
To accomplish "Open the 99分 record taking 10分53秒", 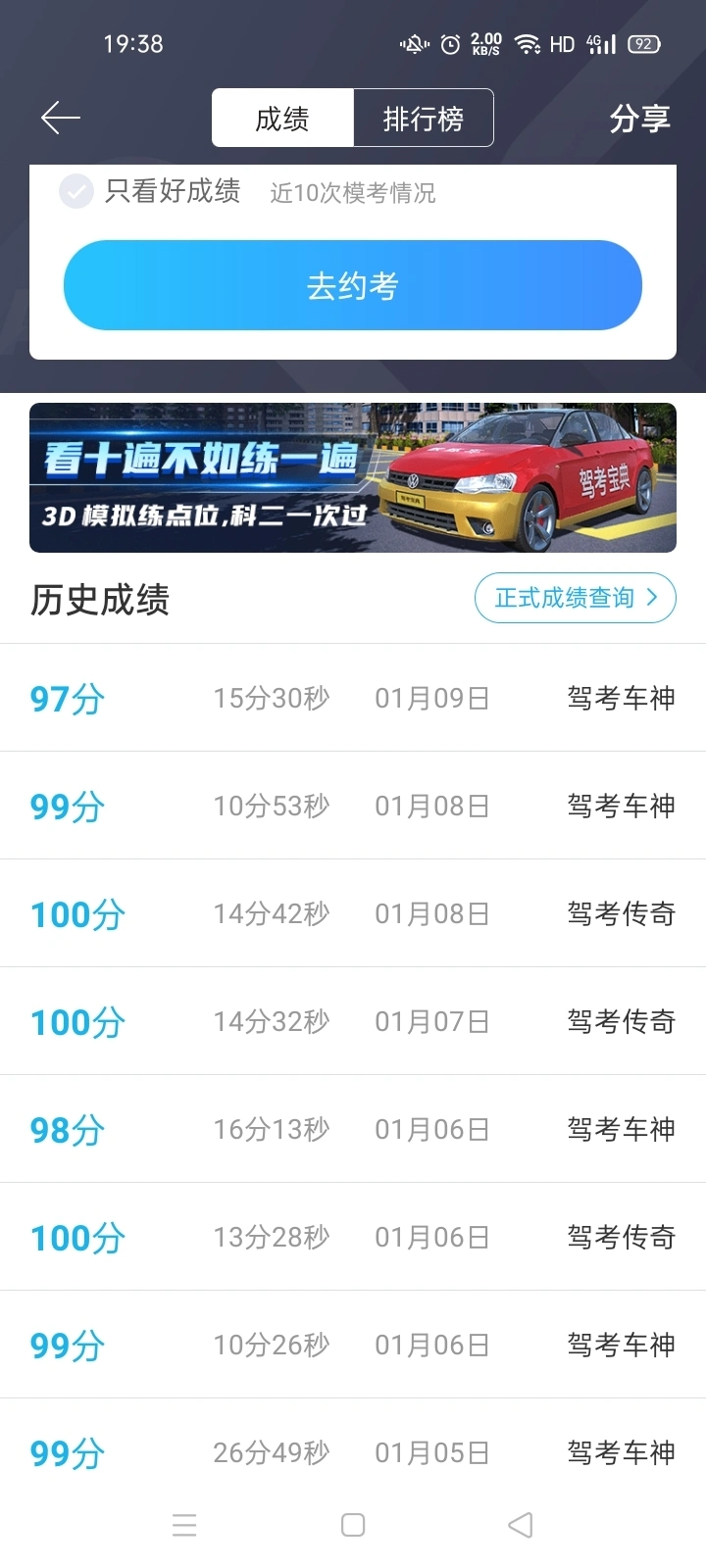I will 353,806.
